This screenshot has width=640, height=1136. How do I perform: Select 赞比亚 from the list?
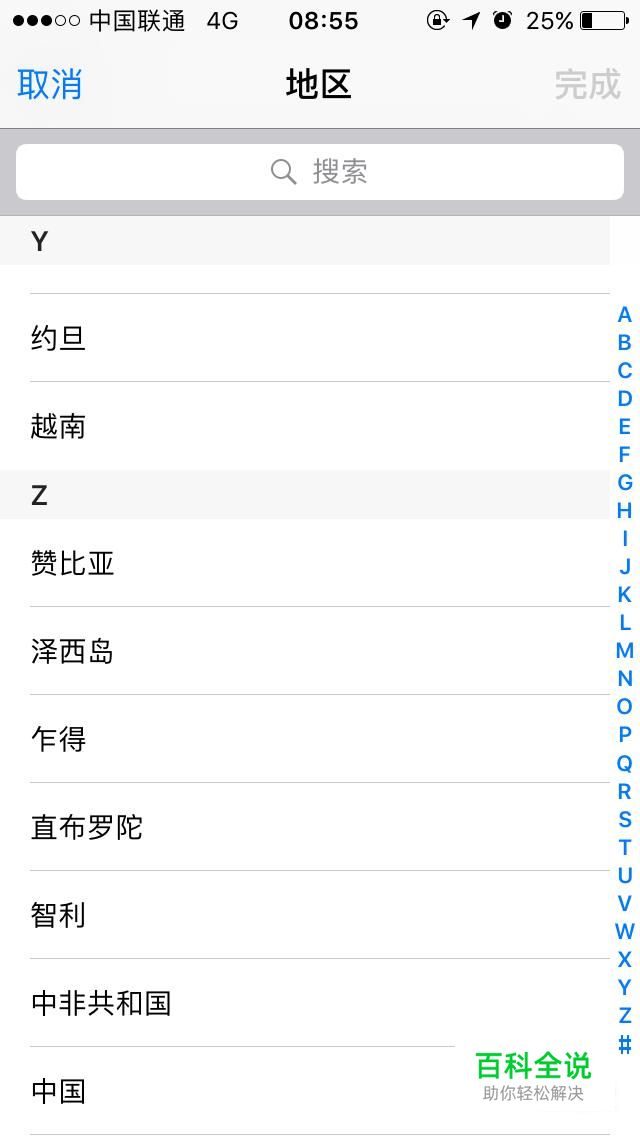coord(300,563)
